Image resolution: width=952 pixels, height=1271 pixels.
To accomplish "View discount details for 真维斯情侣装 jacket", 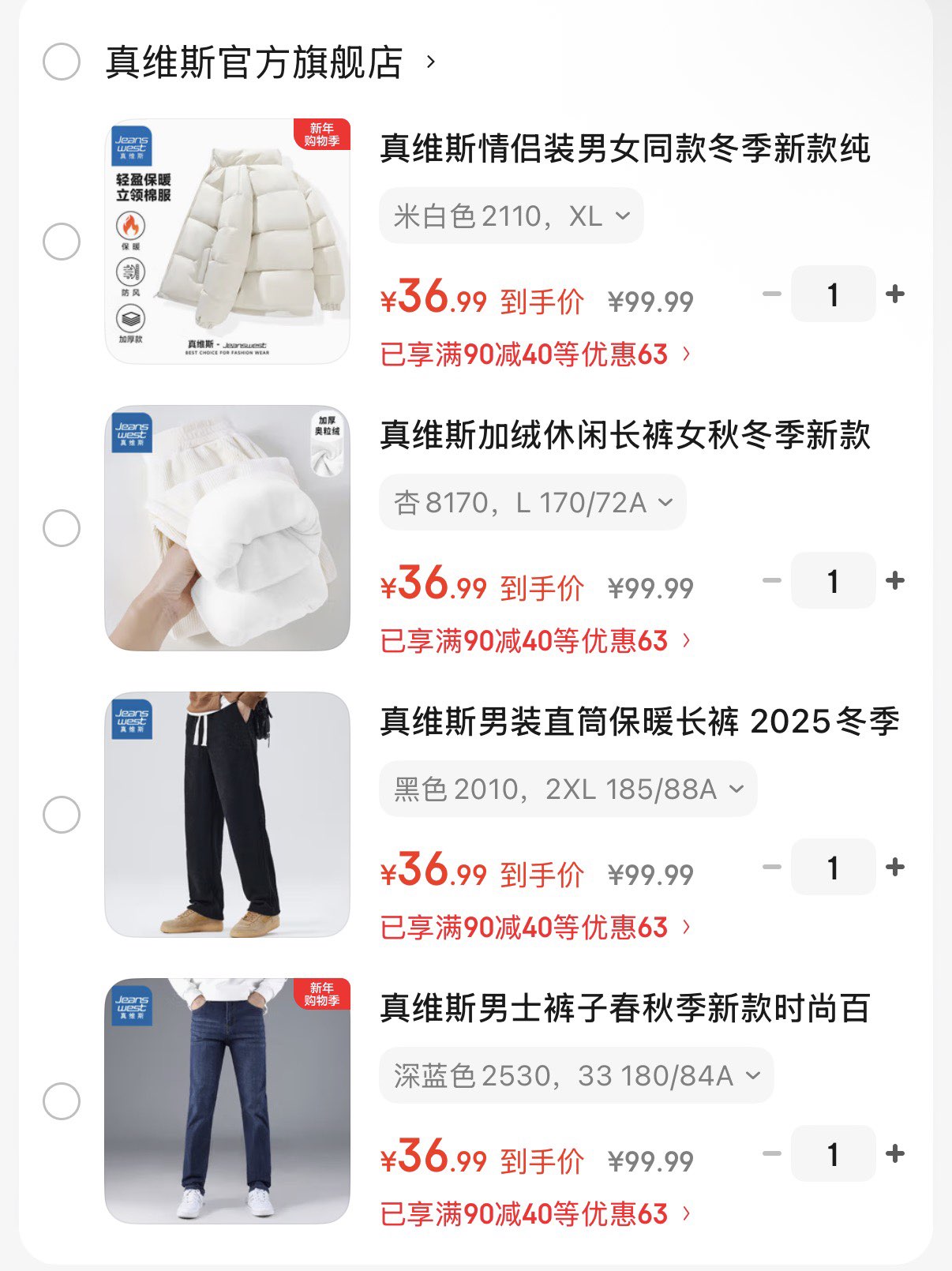I will [536, 354].
